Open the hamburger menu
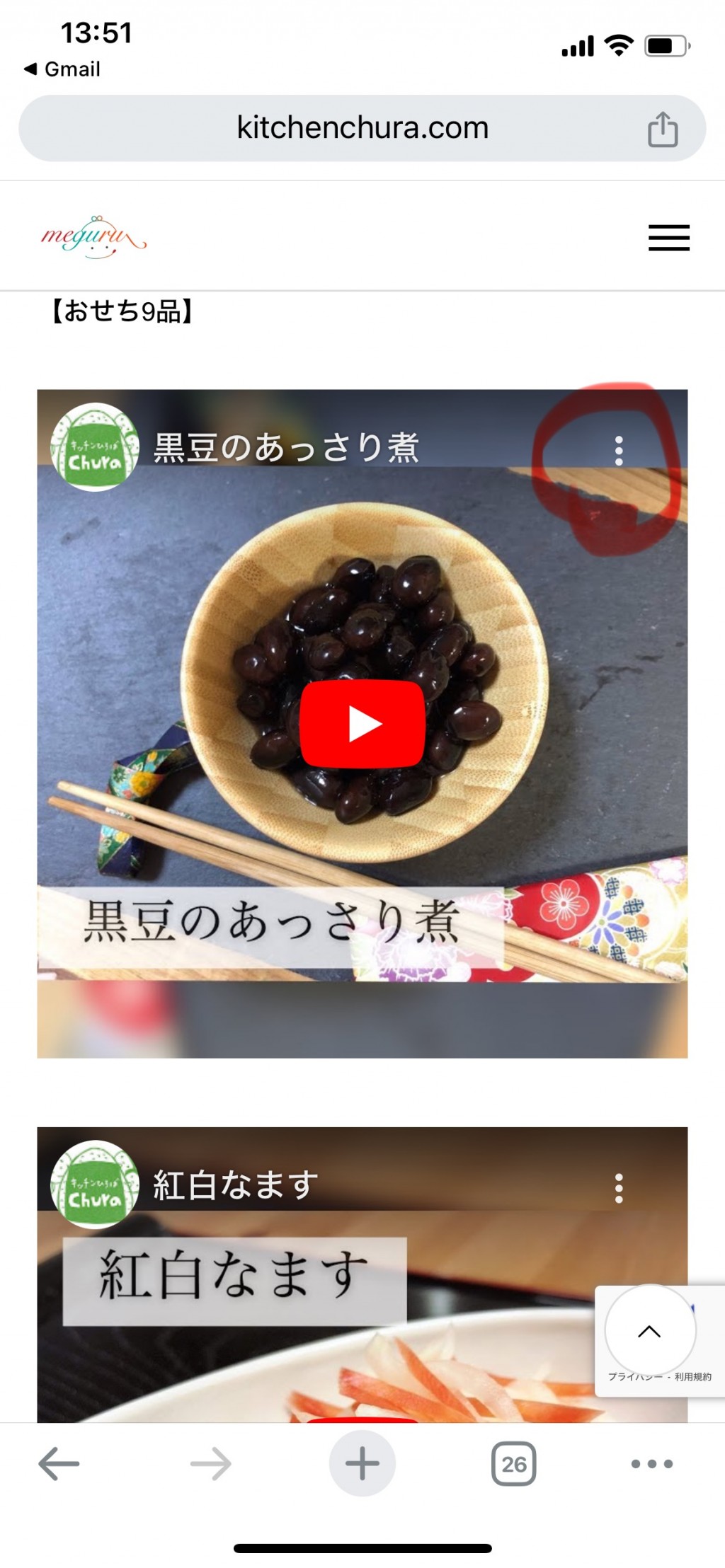 pos(669,238)
